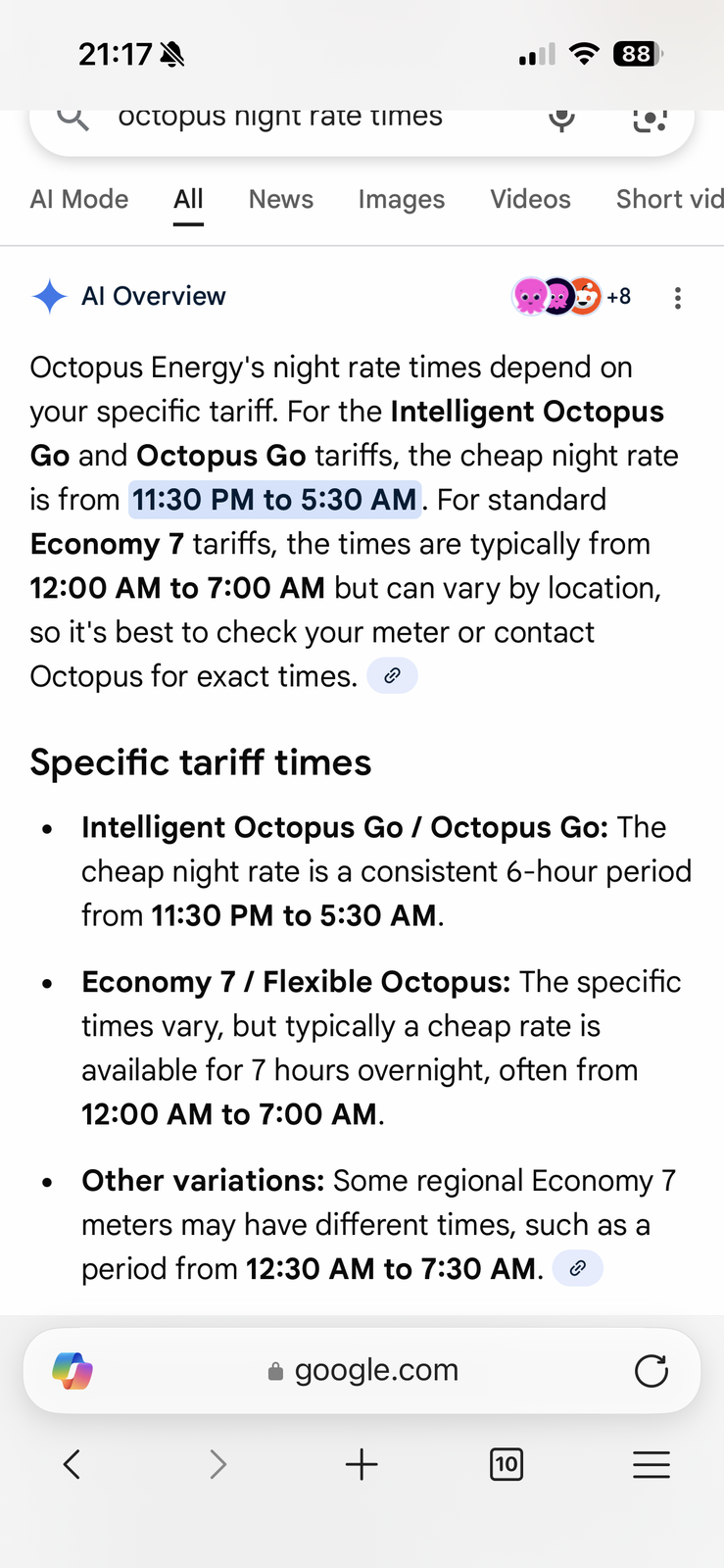Open the browser hamburger menu

point(651,1464)
